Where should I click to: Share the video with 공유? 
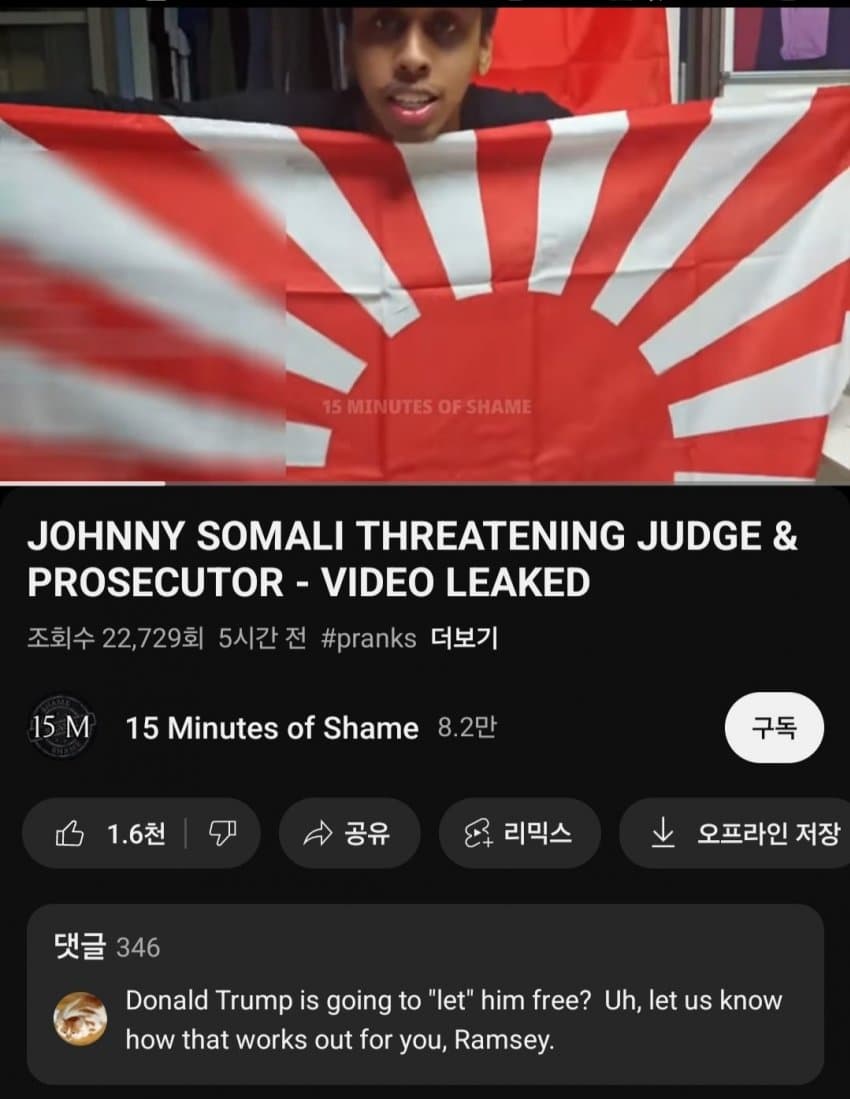click(x=347, y=833)
